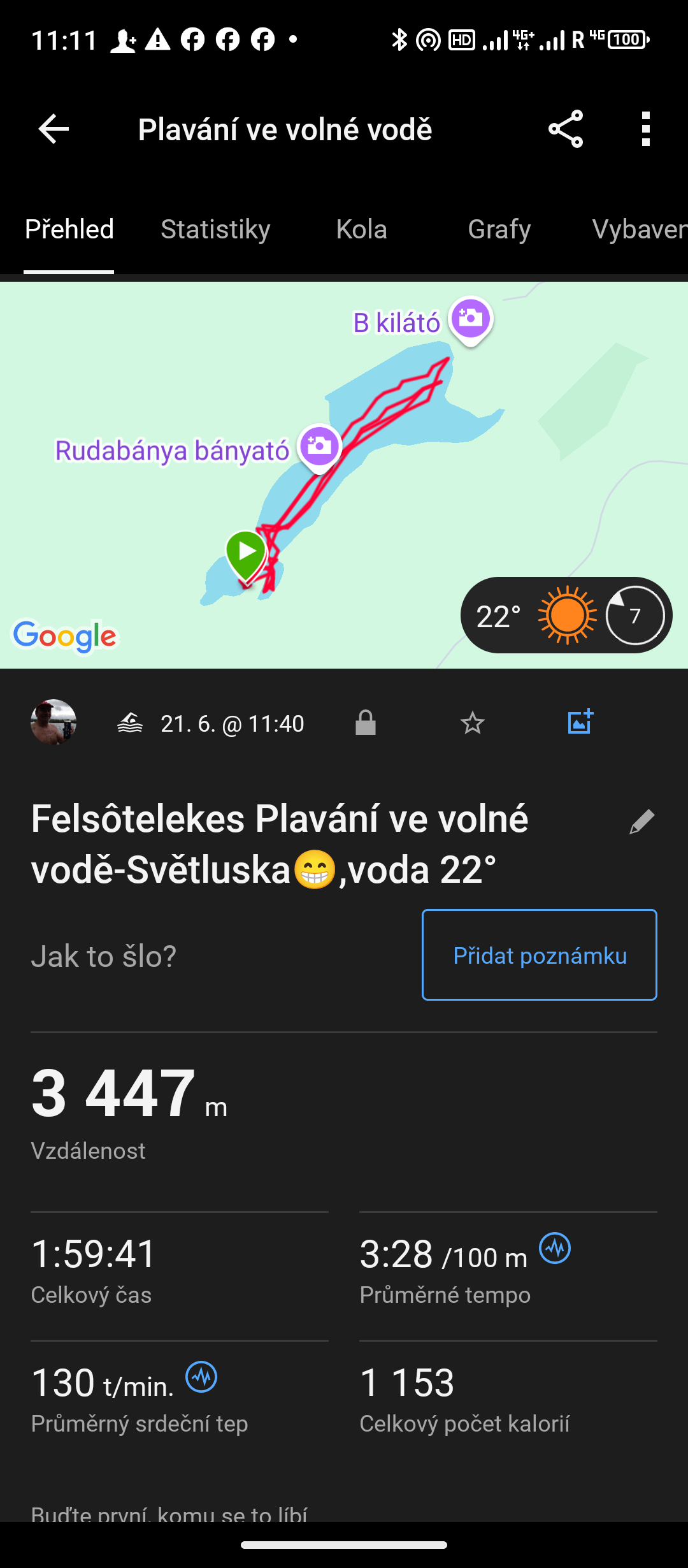Switch to the Statistiky tab
Viewport: 688px width, 1568px height.
[x=215, y=229]
